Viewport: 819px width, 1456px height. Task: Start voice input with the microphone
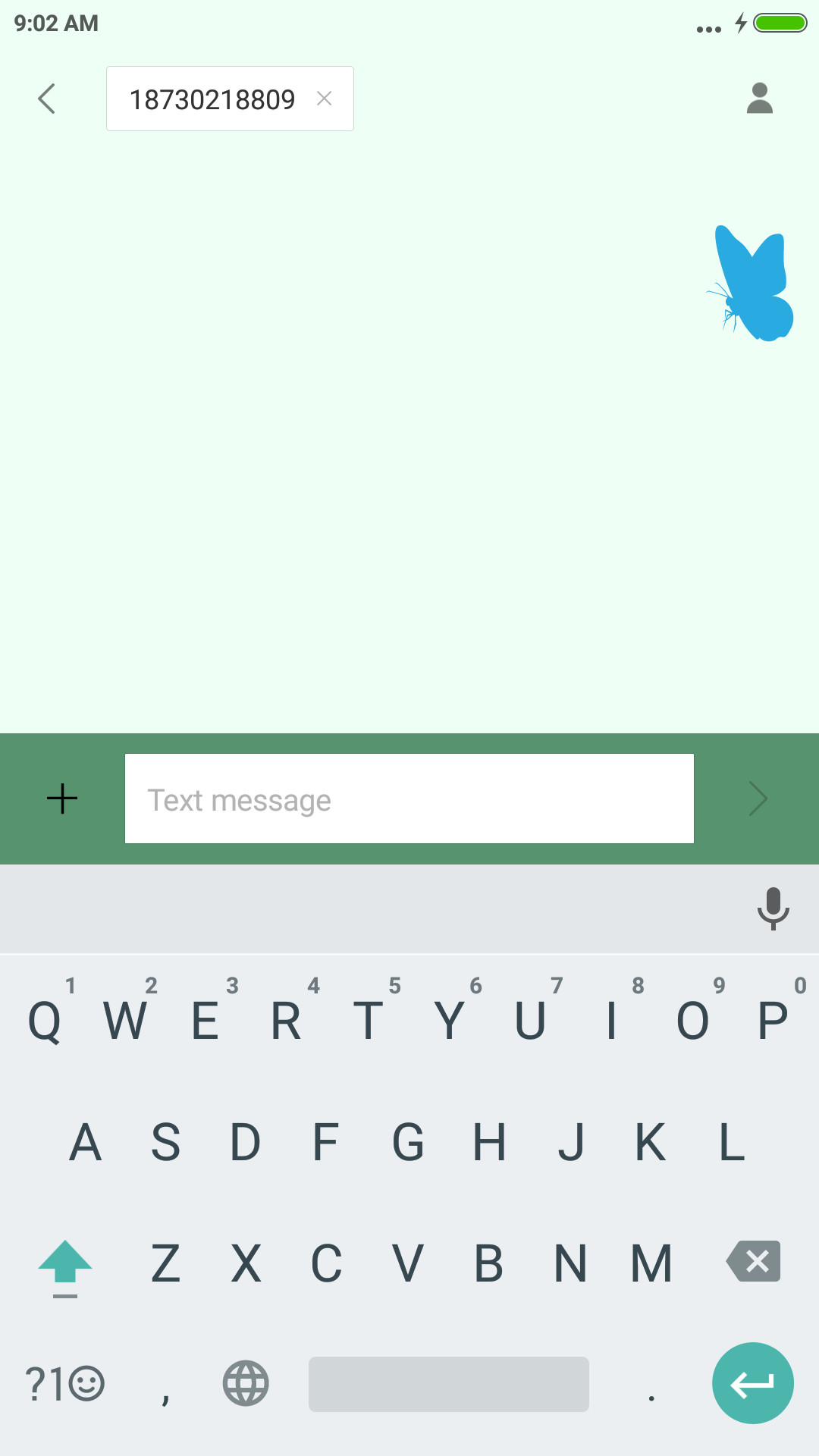pos(773,908)
